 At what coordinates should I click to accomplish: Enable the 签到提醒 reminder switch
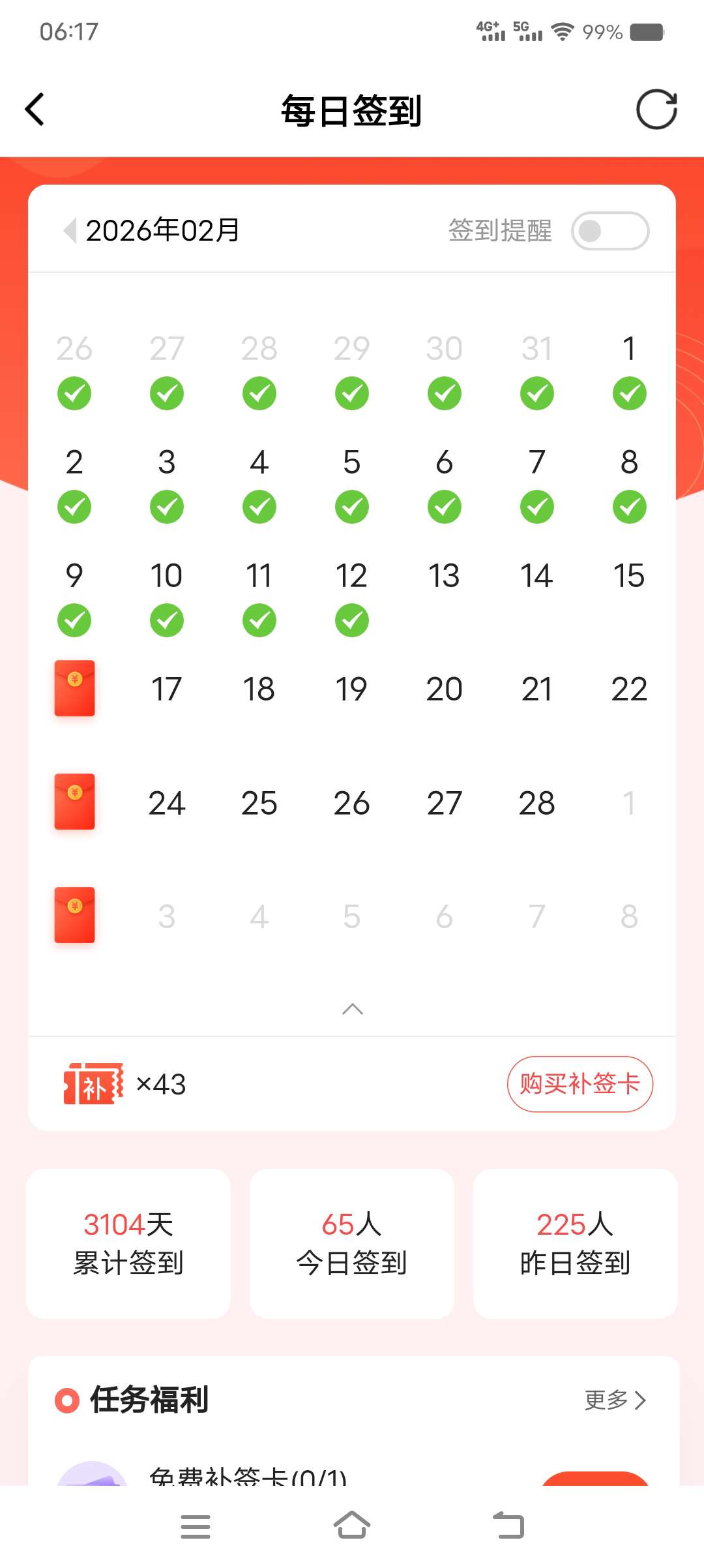609,231
